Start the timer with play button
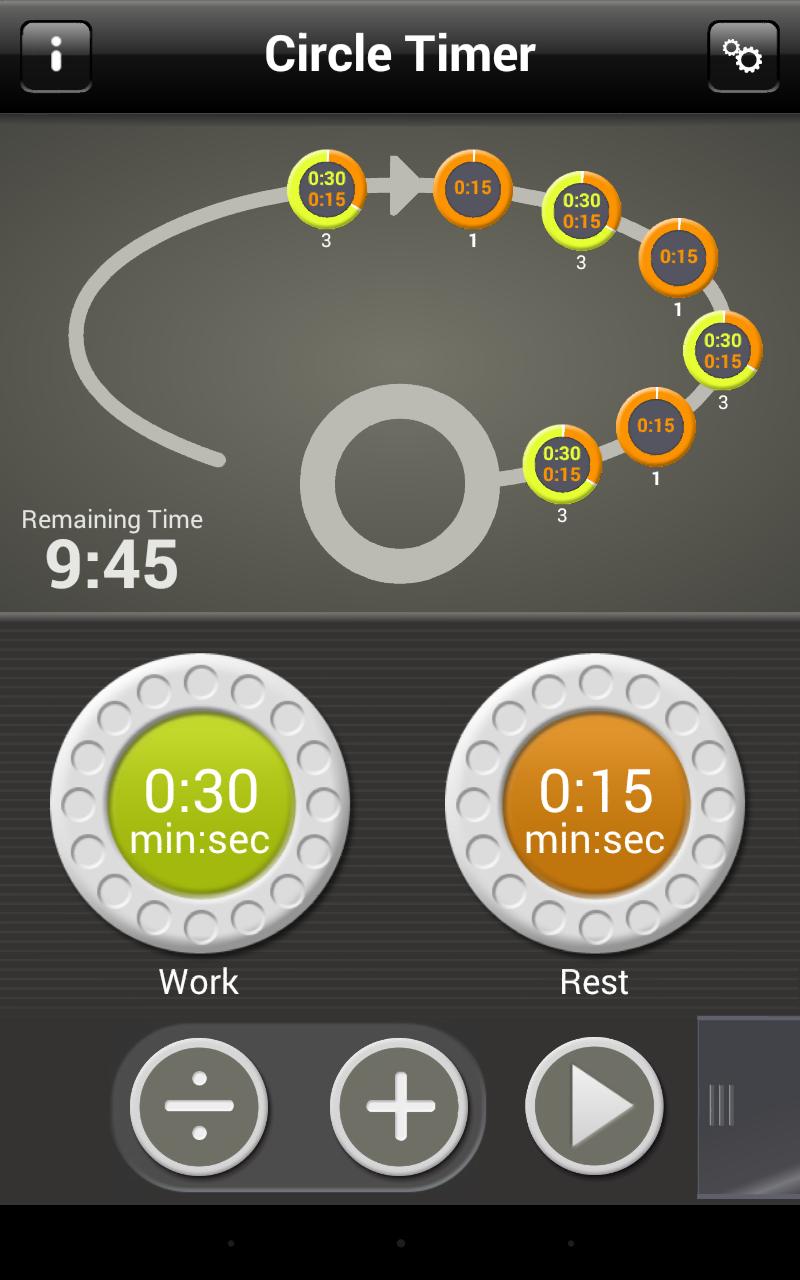Image resolution: width=800 pixels, height=1280 pixels. (x=595, y=1106)
